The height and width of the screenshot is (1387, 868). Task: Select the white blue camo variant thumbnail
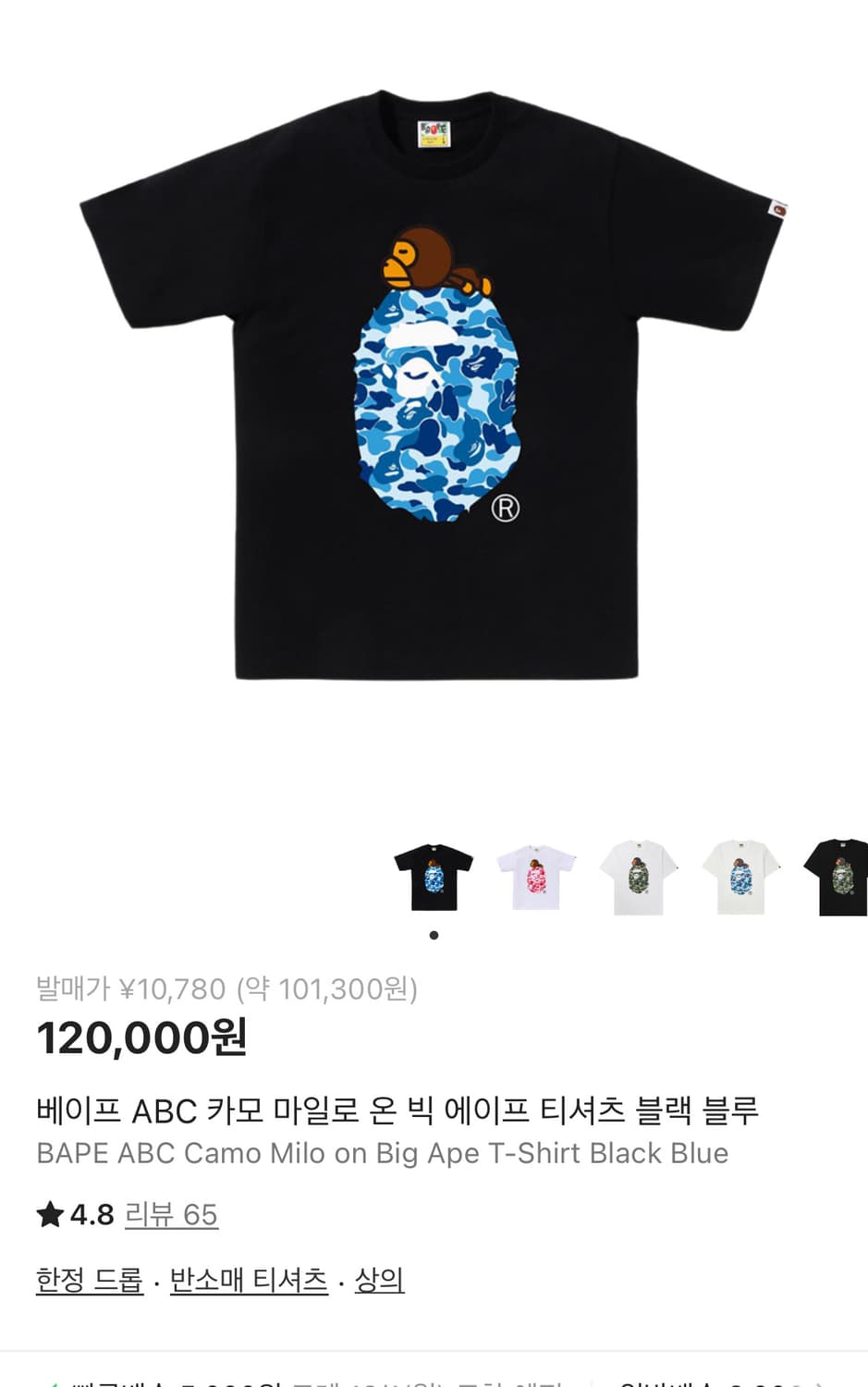point(741,877)
